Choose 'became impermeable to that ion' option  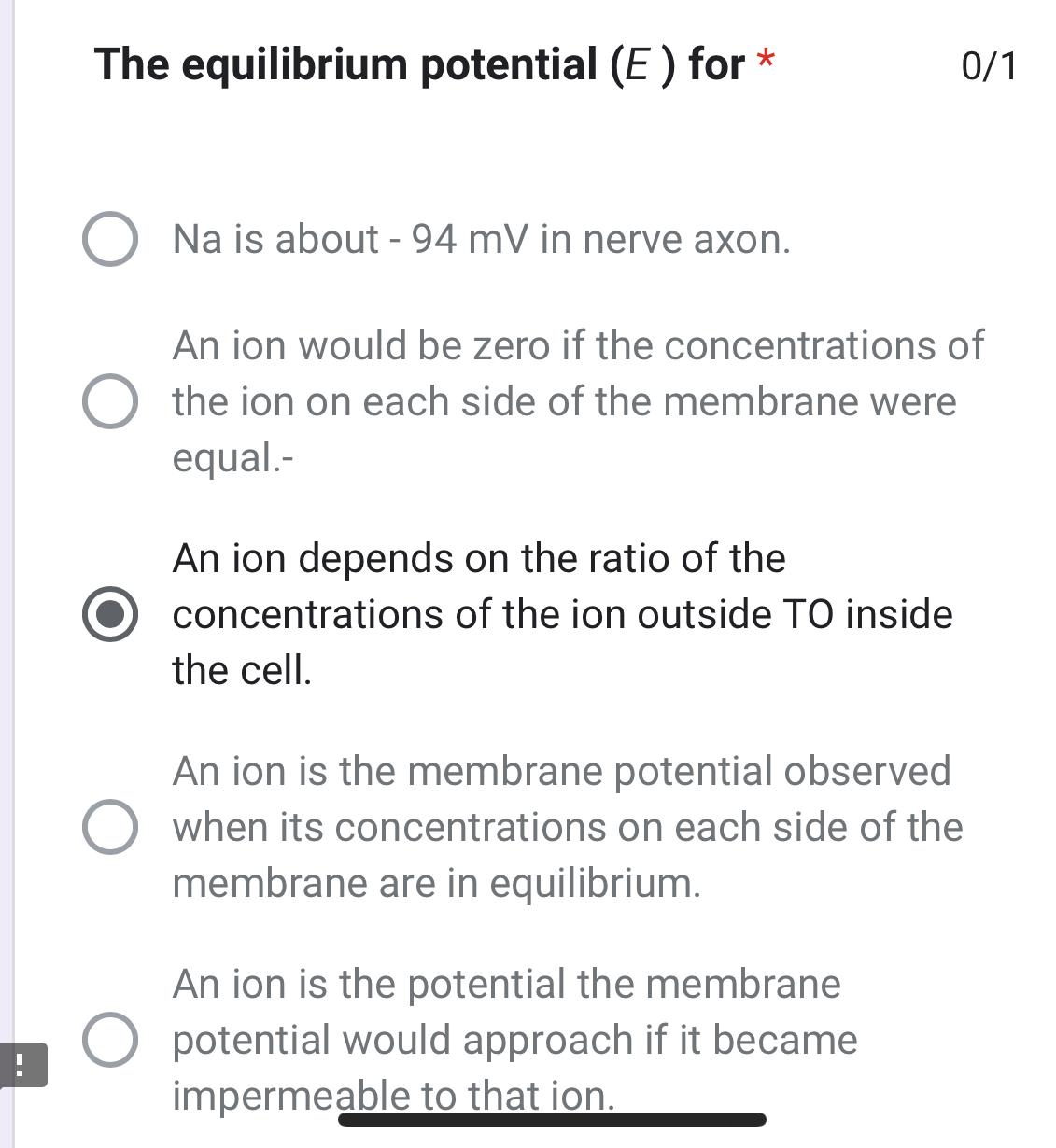[110, 1040]
